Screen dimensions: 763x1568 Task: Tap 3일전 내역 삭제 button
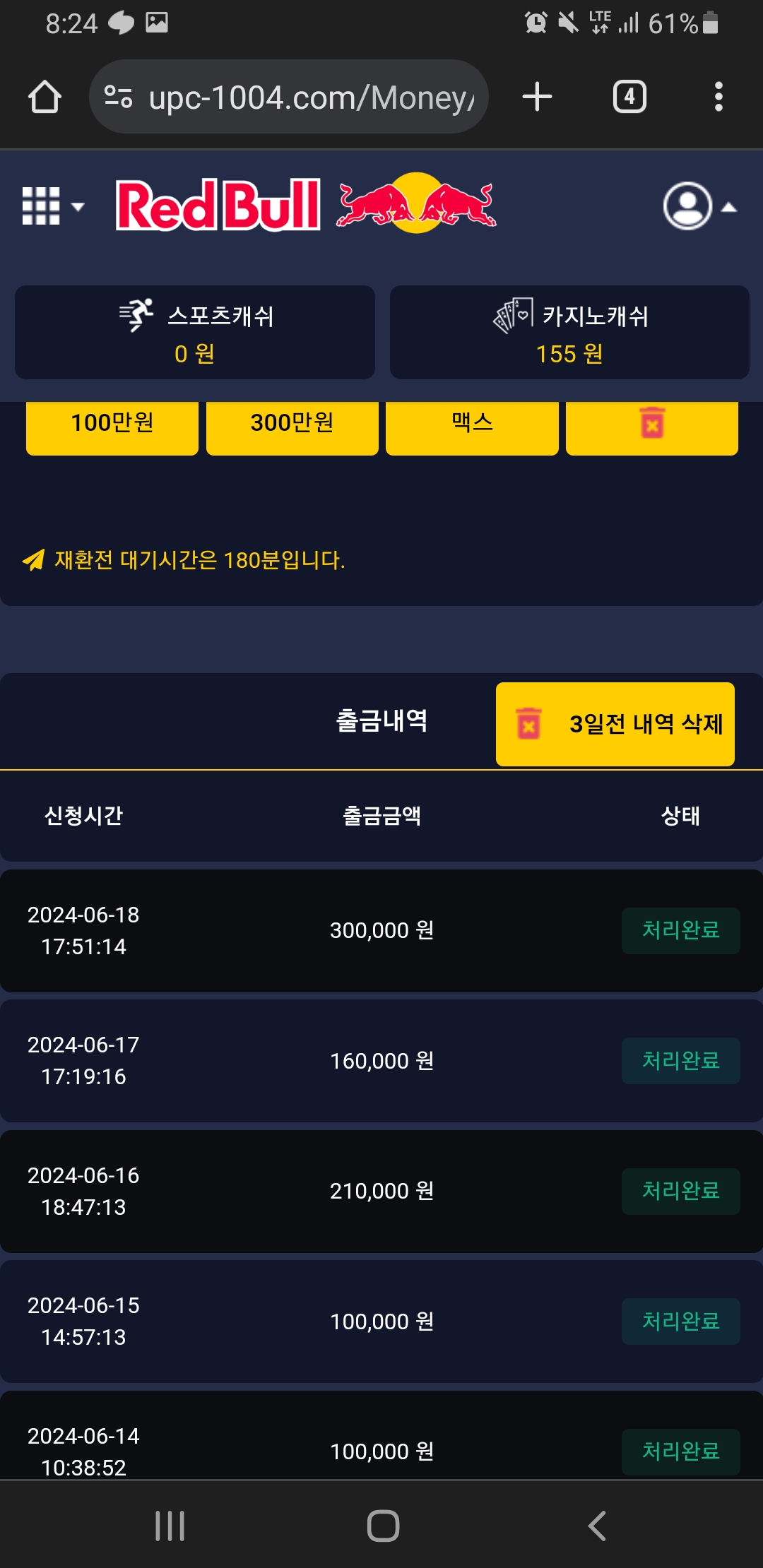click(x=615, y=724)
